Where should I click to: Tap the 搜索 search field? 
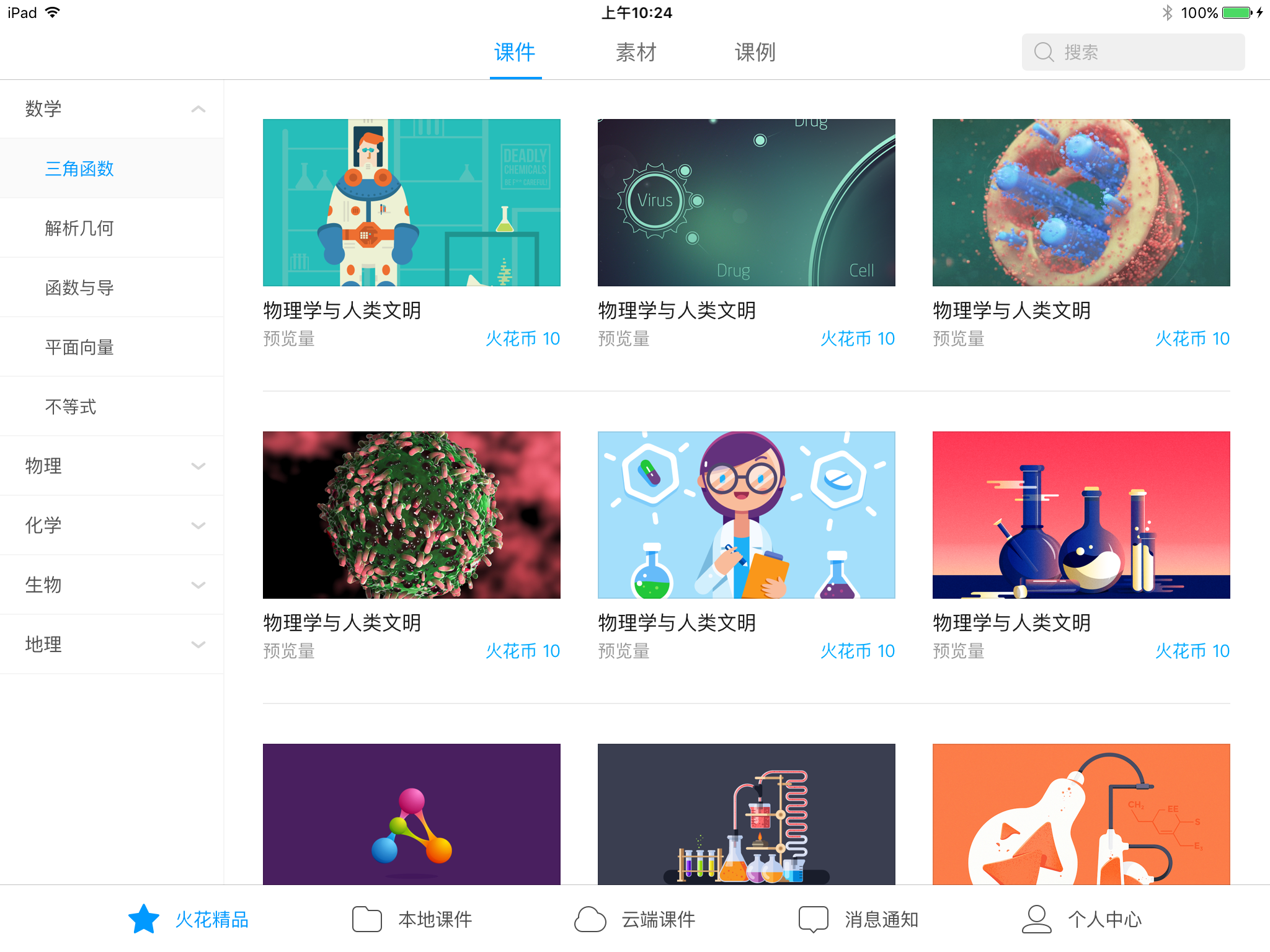1133,52
